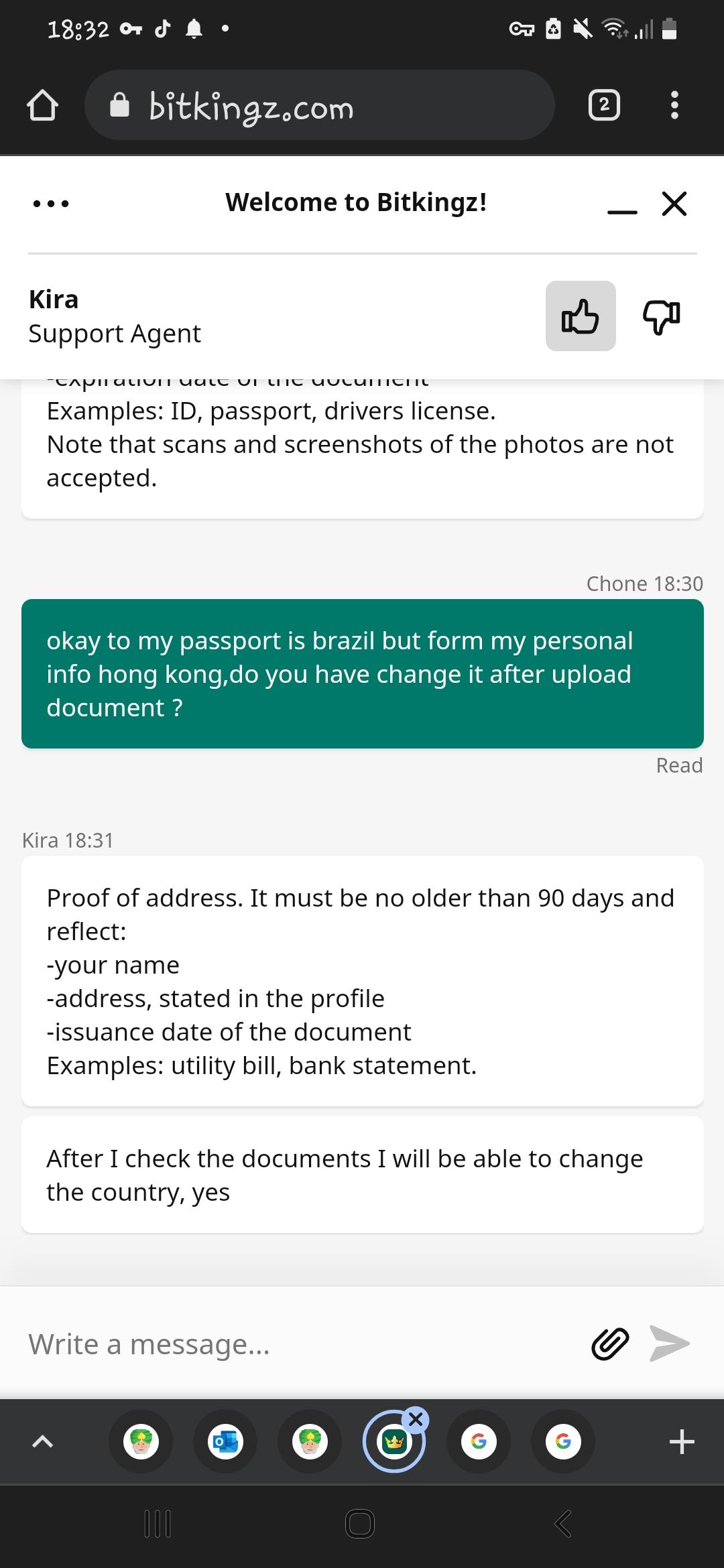Attach a file with the paperclip

[x=609, y=1344]
